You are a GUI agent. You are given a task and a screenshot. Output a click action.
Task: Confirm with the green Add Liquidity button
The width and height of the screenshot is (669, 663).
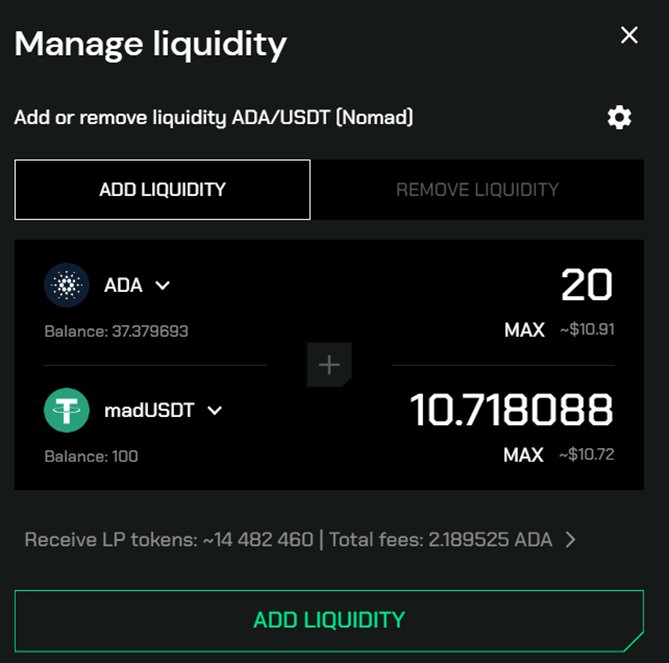point(329,620)
